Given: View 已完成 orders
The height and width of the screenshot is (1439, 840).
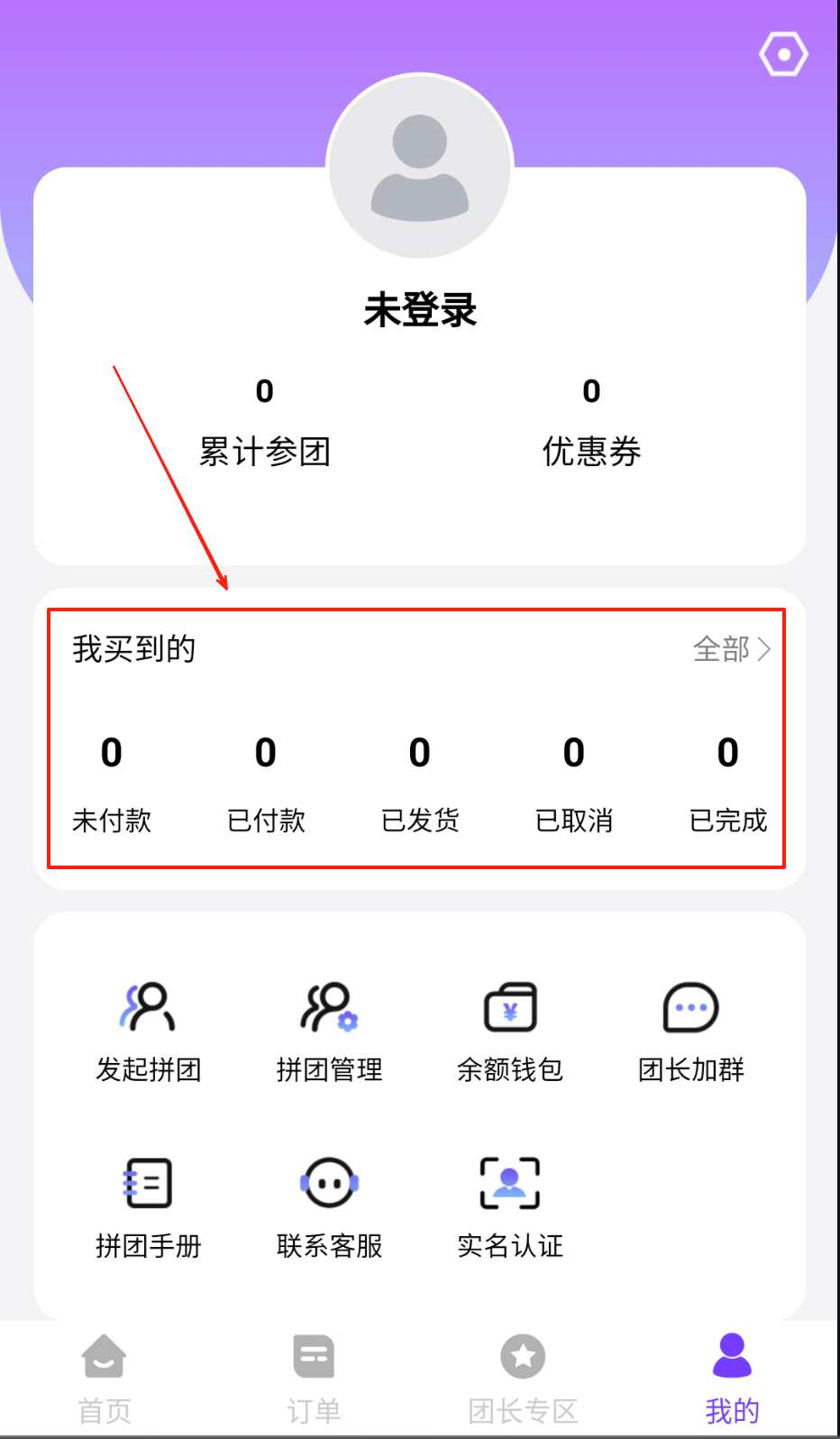Looking at the screenshot, I should [728, 781].
